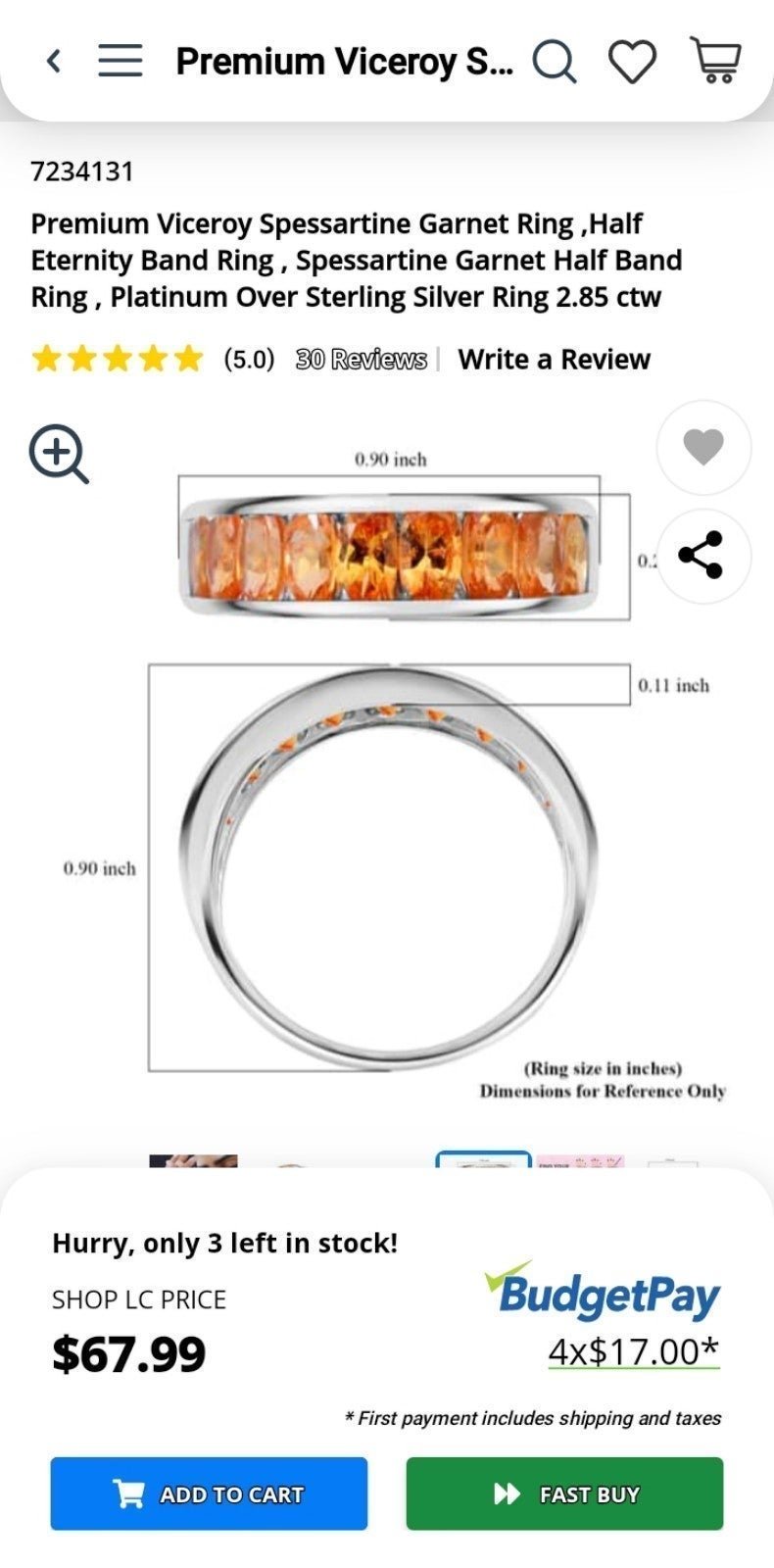Open the 30 Reviews link

click(x=362, y=360)
